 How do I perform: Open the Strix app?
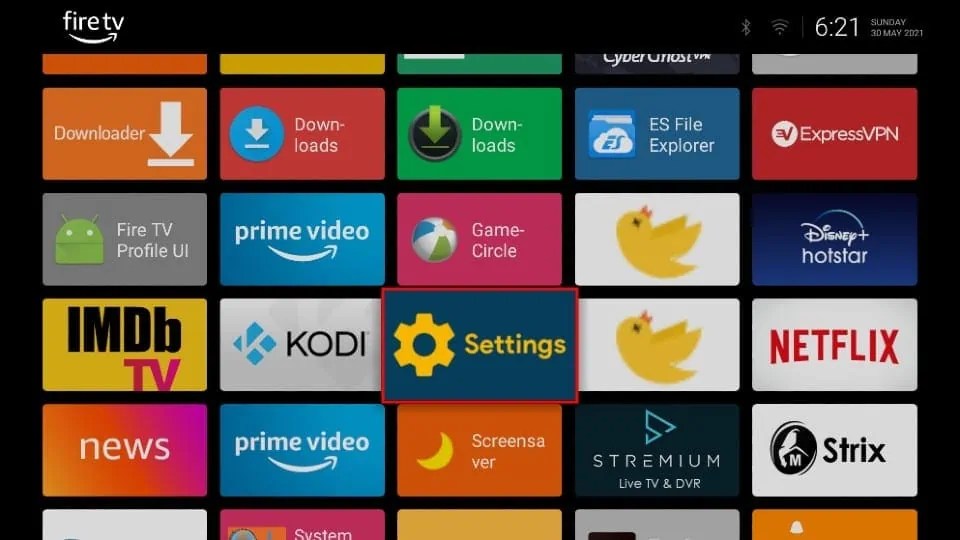(834, 450)
